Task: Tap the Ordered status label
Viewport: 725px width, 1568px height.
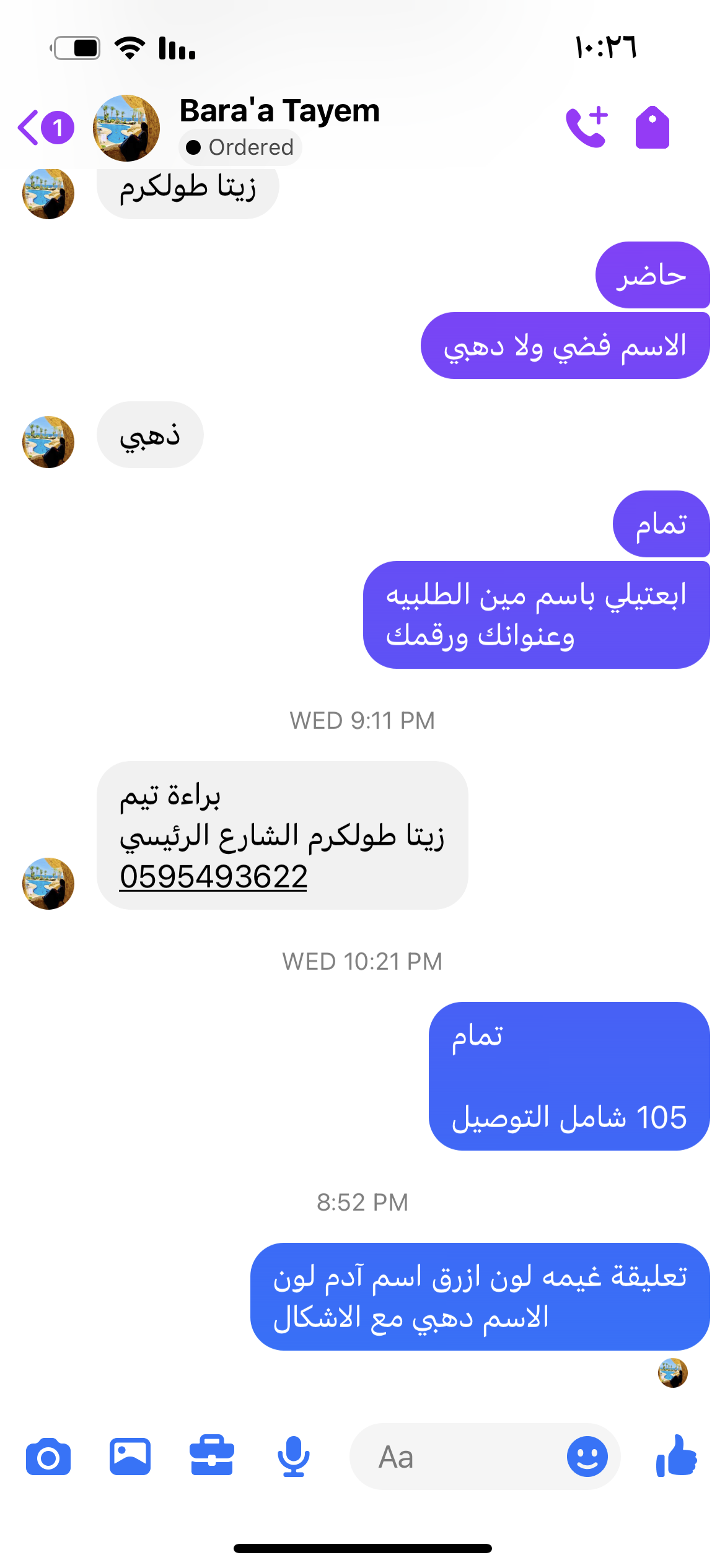Action: pyautogui.click(x=240, y=147)
